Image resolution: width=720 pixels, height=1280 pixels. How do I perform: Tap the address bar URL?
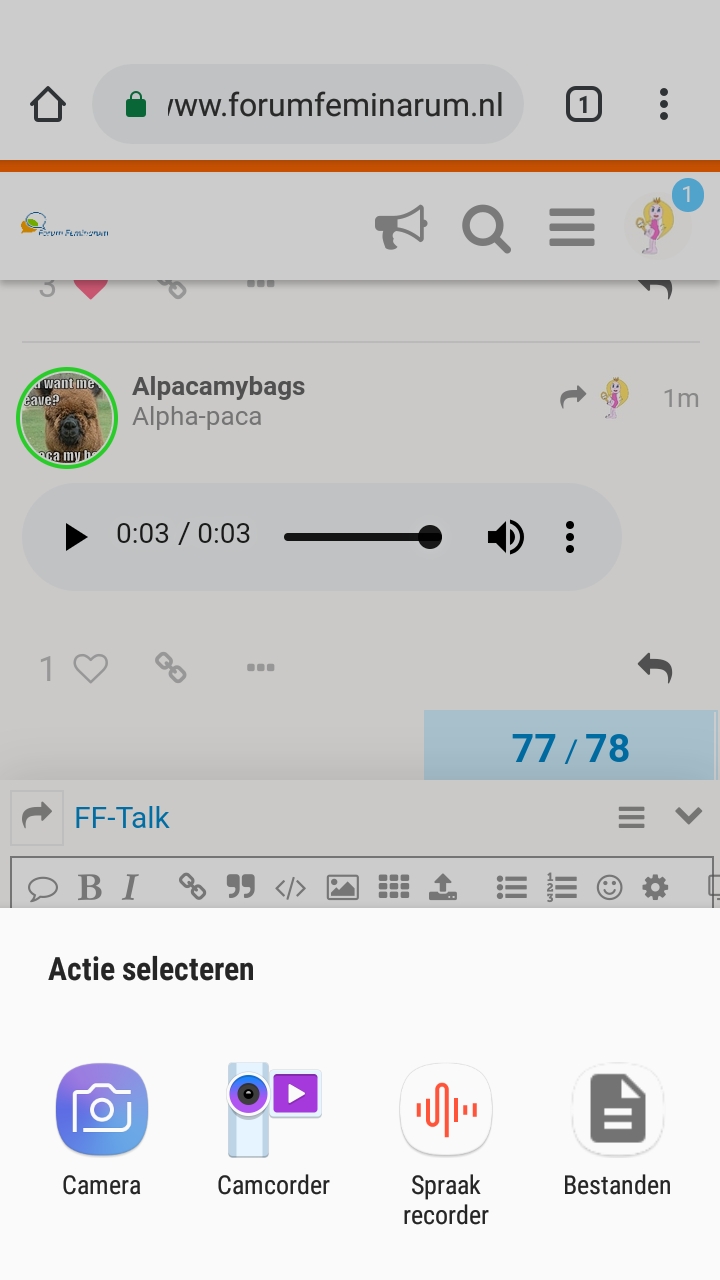click(336, 104)
